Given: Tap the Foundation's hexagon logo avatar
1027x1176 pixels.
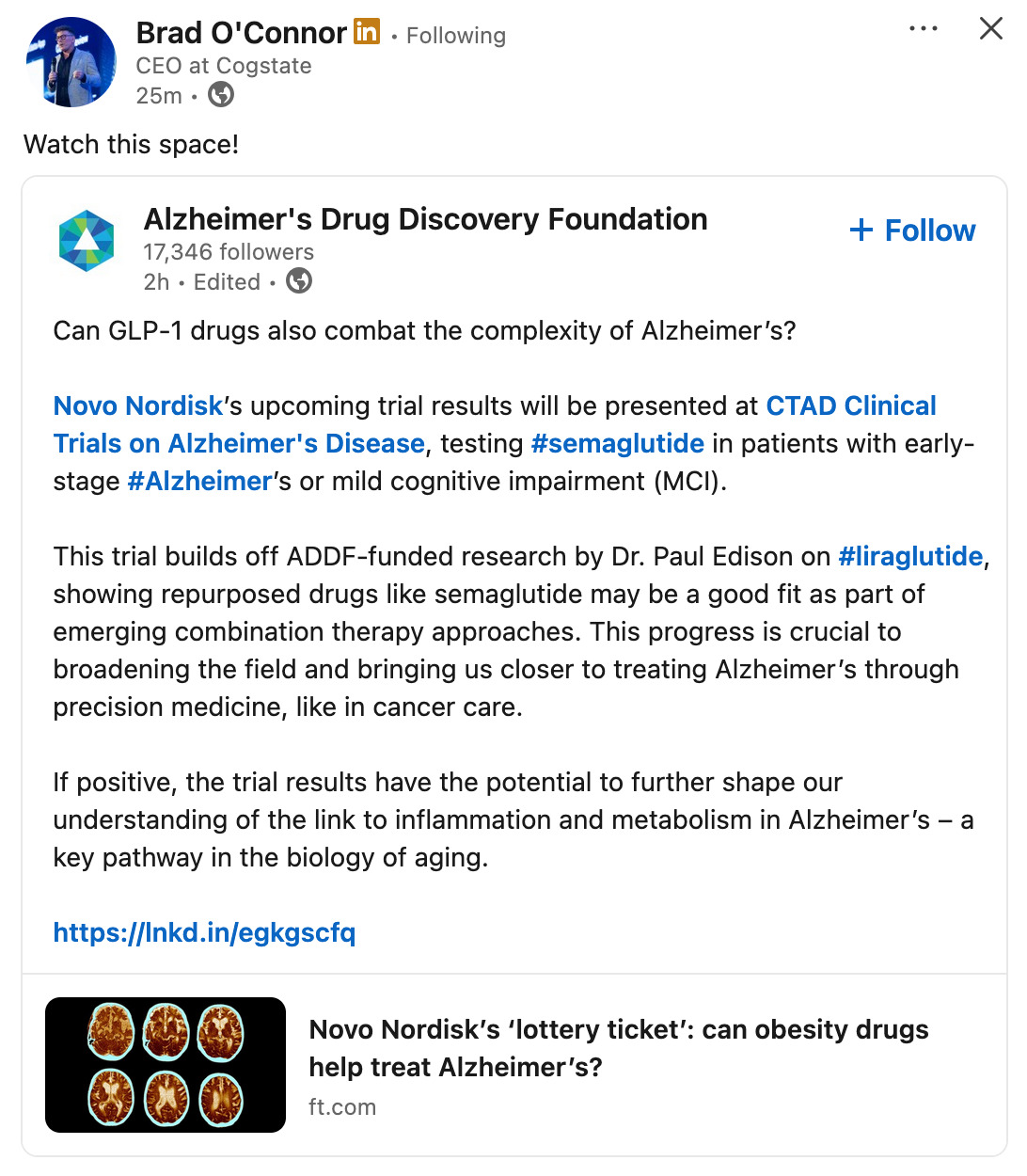Looking at the screenshot, I should [x=87, y=241].
